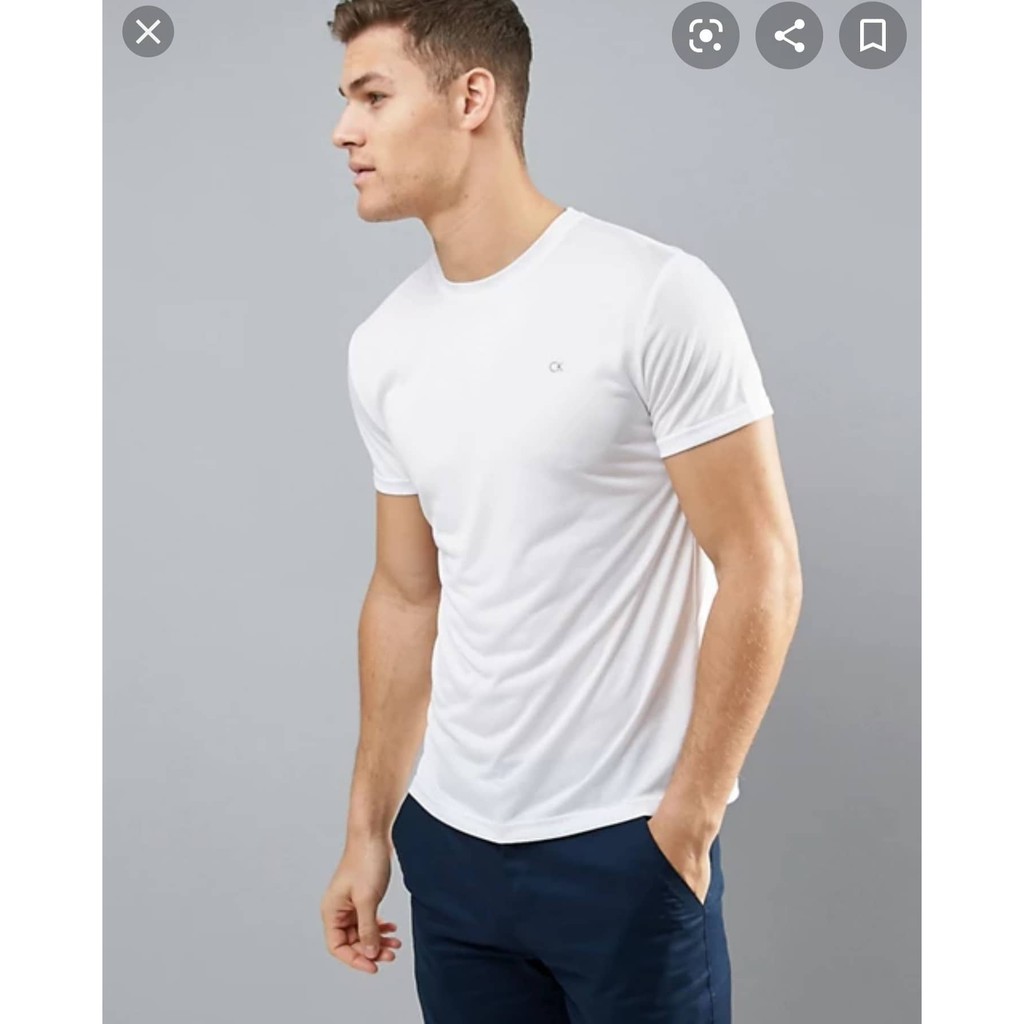Search this image with Lens

[705, 35]
